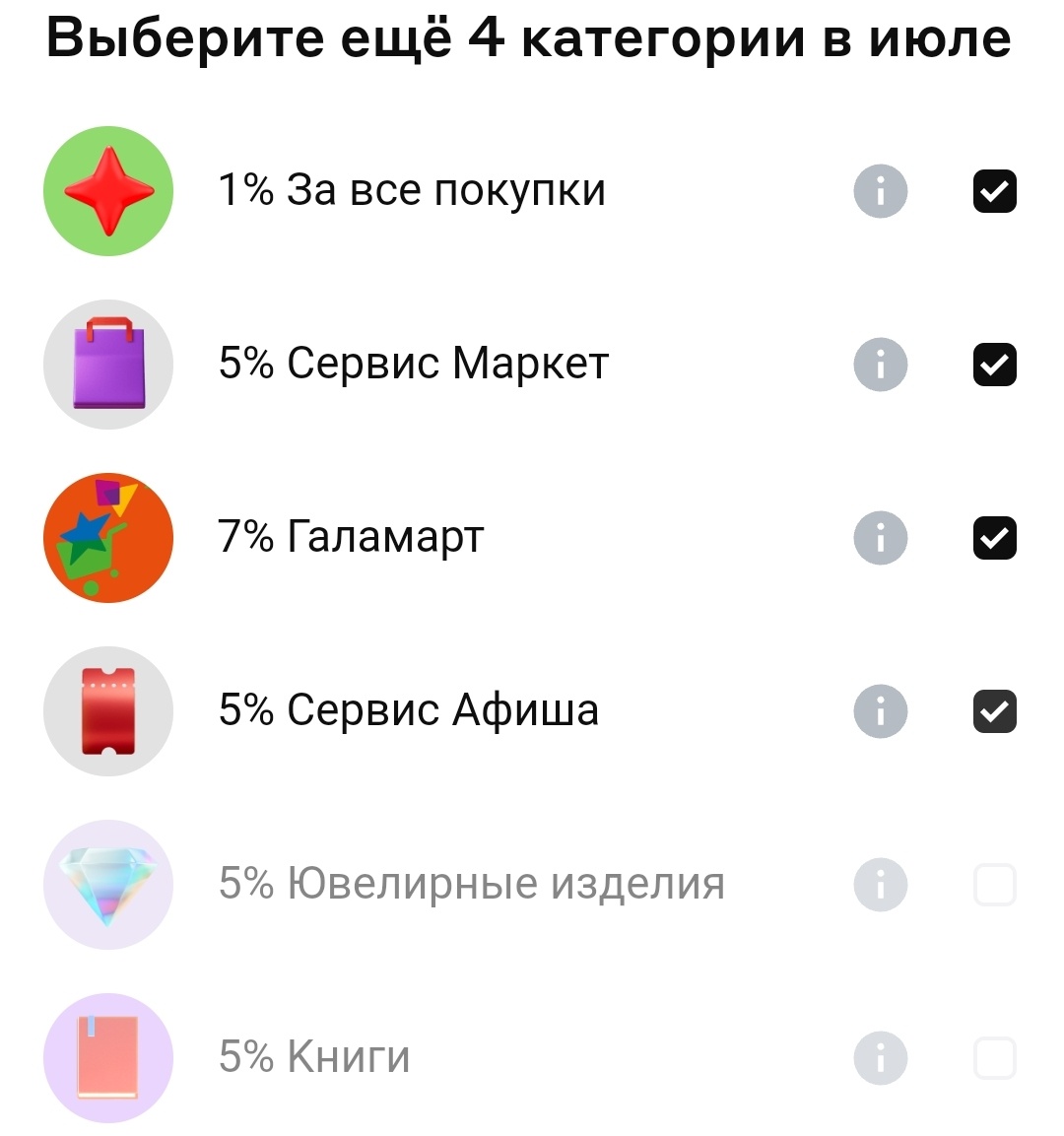Deselect the Сервис Афиша checkbox
Viewport: 1064px width, 1136px height.
[x=994, y=711]
